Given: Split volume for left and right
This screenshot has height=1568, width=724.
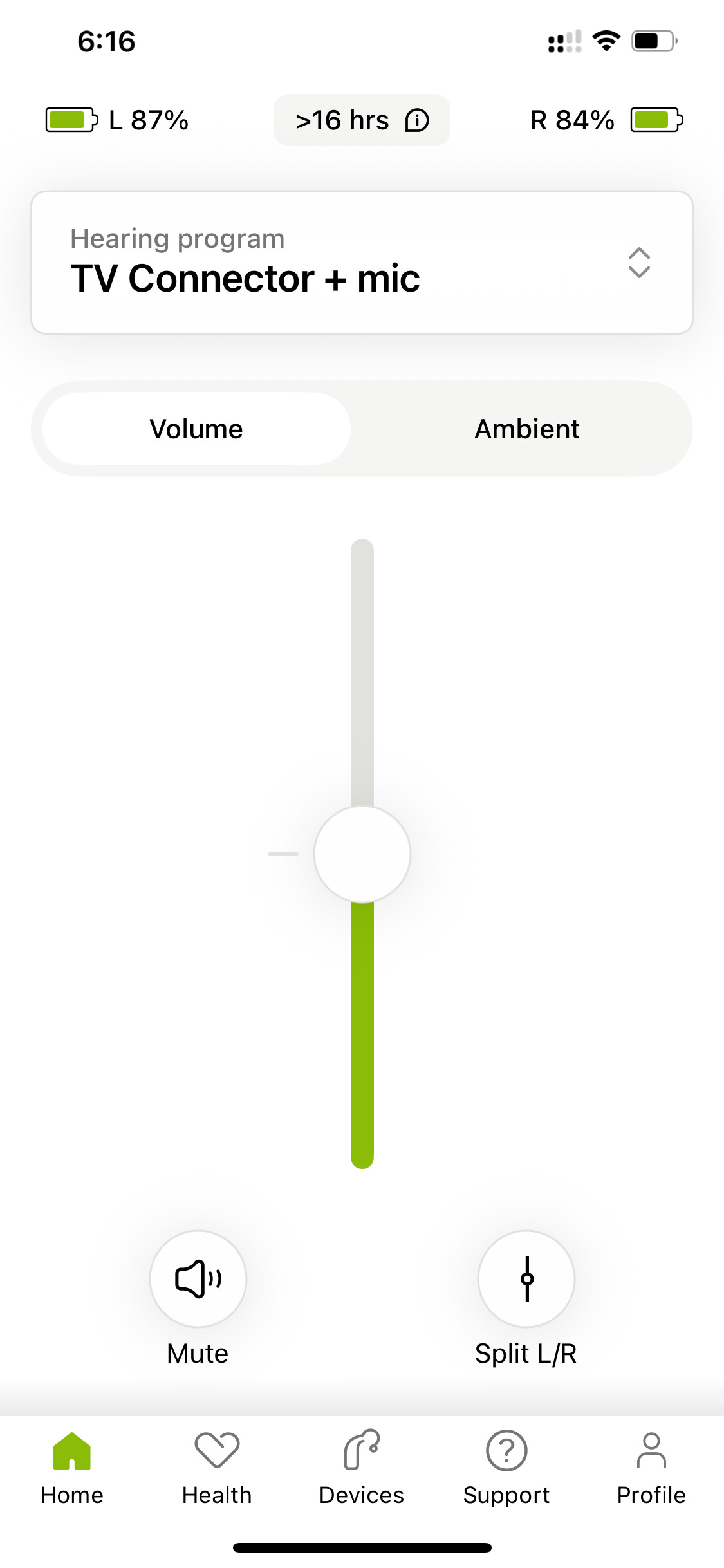Looking at the screenshot, I should (526, 1279).
